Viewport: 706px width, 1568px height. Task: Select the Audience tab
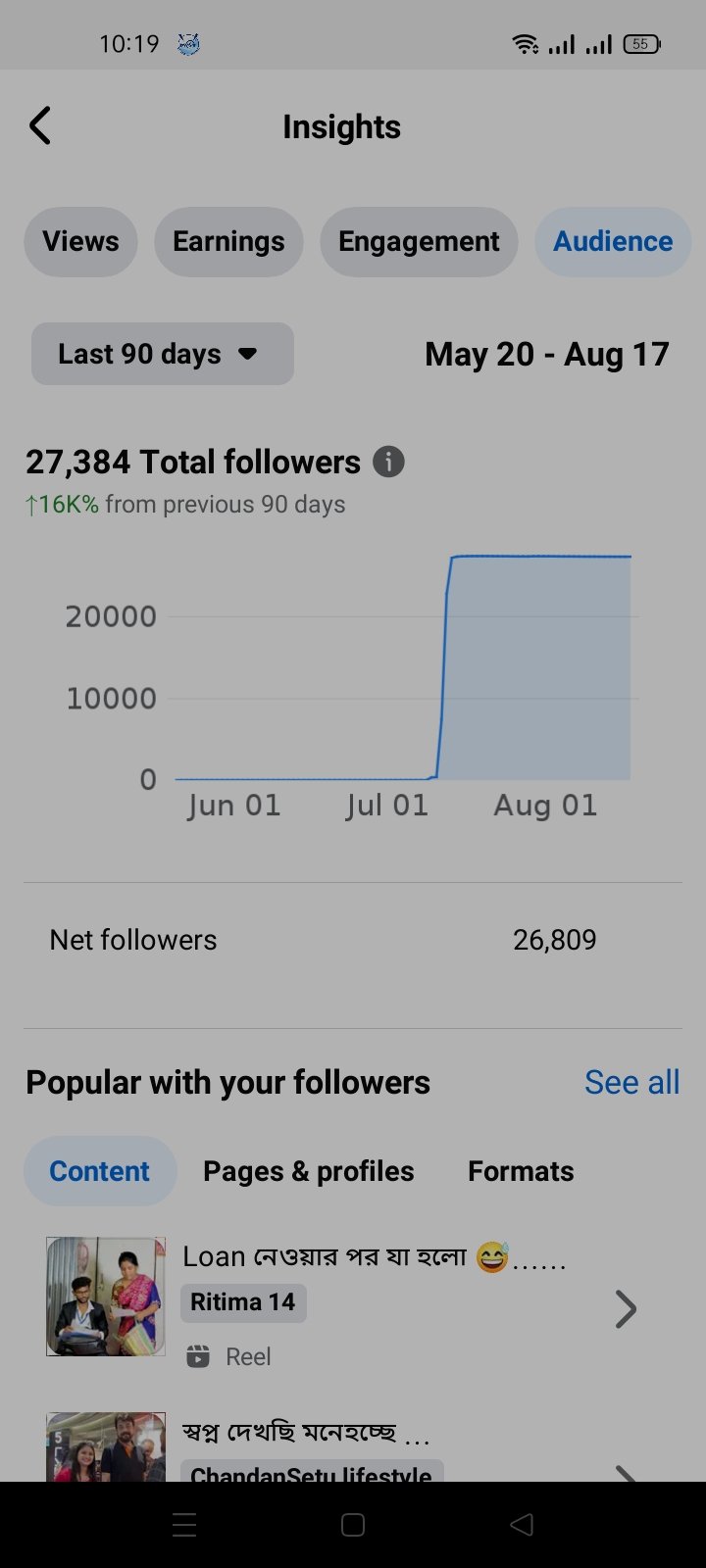[613, 242]
